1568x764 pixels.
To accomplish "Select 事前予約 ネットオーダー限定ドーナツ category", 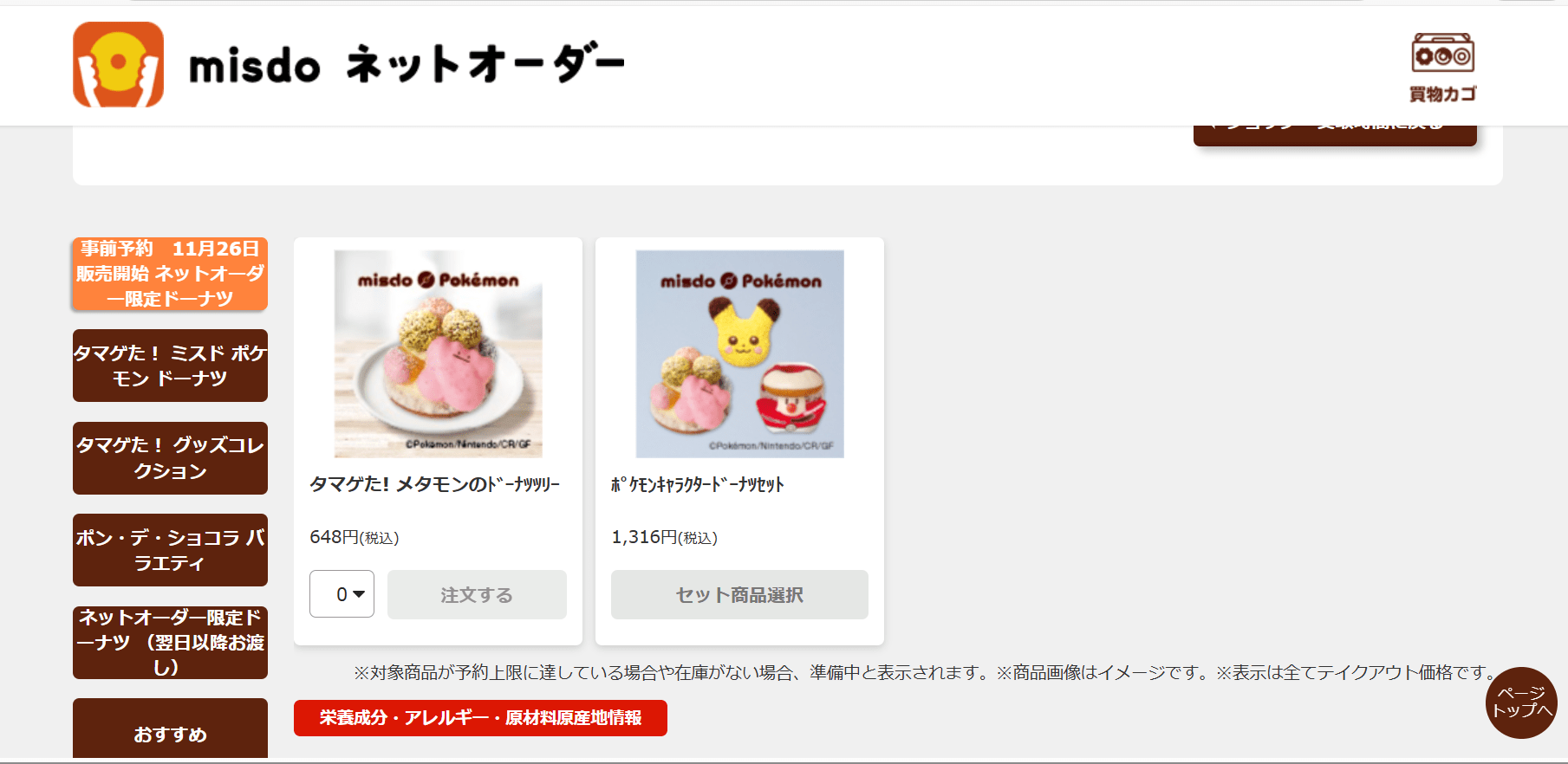I will point(170,274).
